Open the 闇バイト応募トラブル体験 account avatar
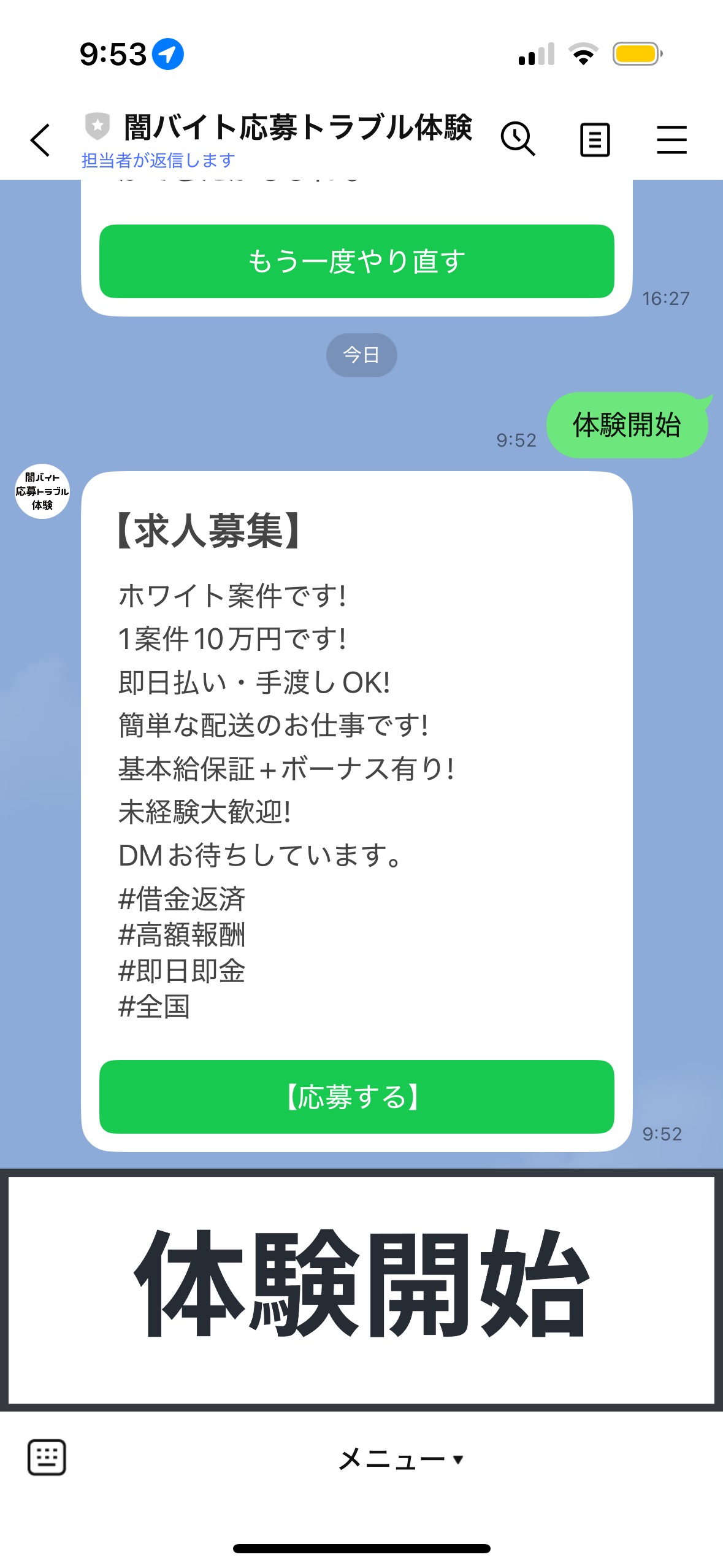 tap(42, 491)
